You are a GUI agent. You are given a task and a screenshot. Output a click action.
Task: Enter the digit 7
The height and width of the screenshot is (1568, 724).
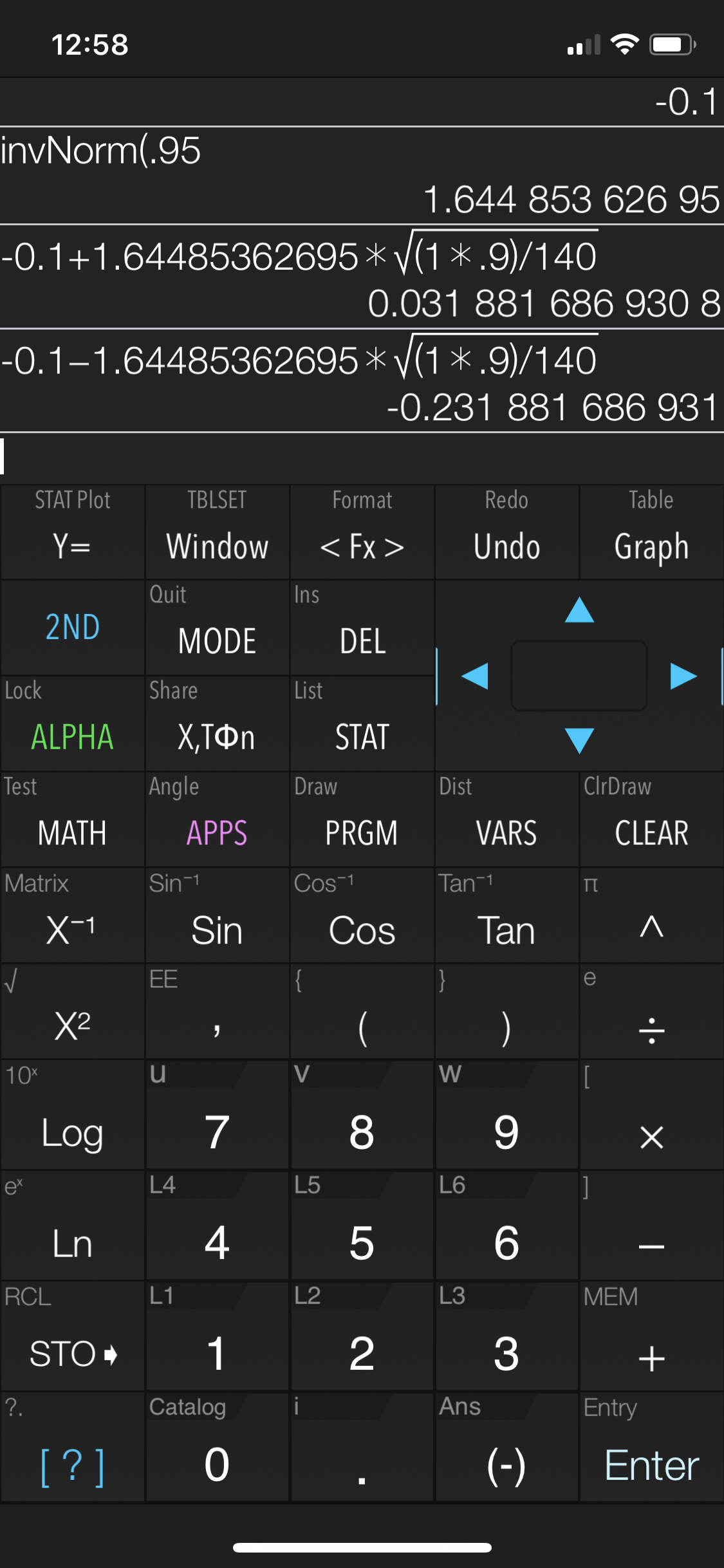(x=217, y=1132)
